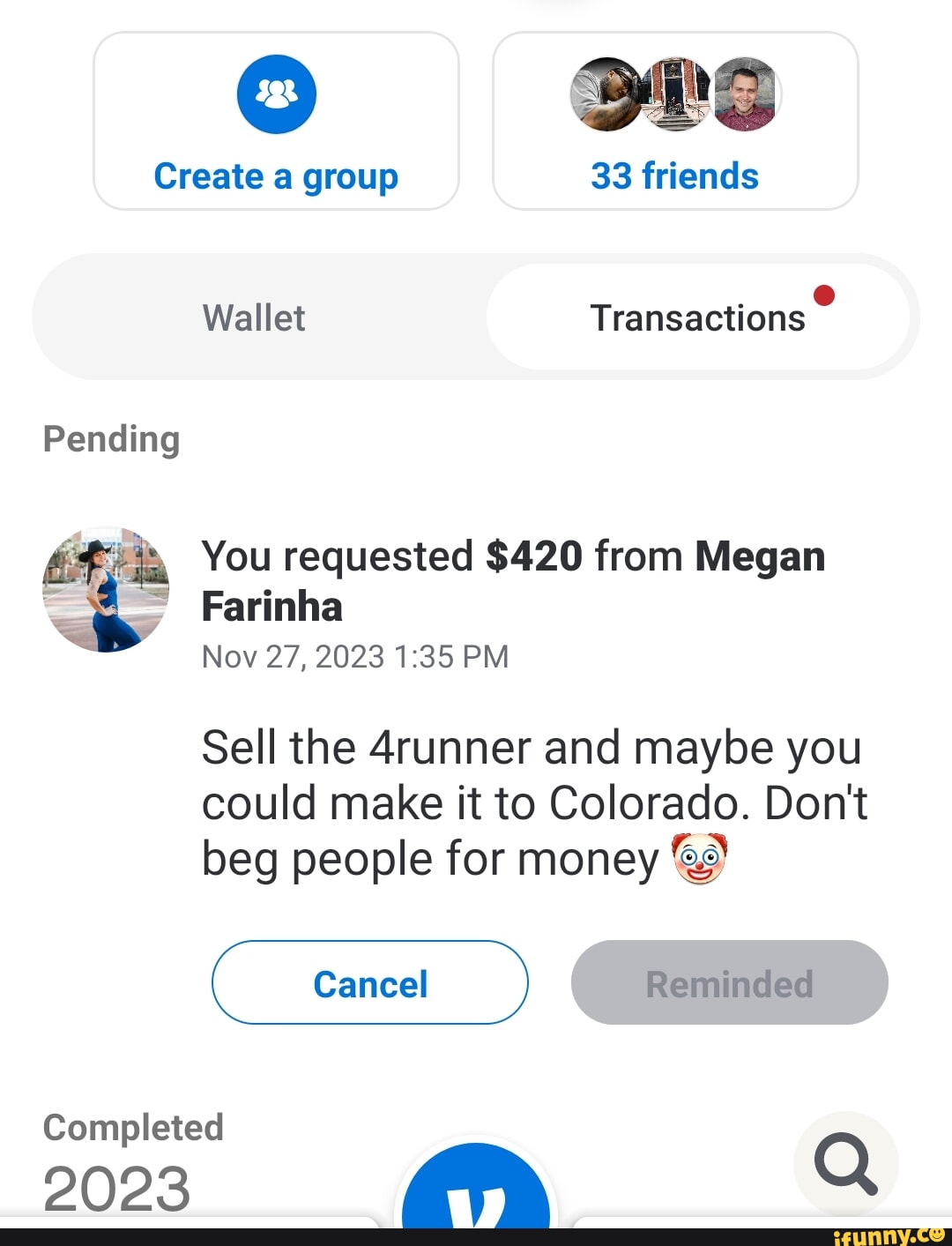Viewport: 952px width, 1246px height.
Task: Expand the Completed 2023 section
Action: tap(132, 1127)
